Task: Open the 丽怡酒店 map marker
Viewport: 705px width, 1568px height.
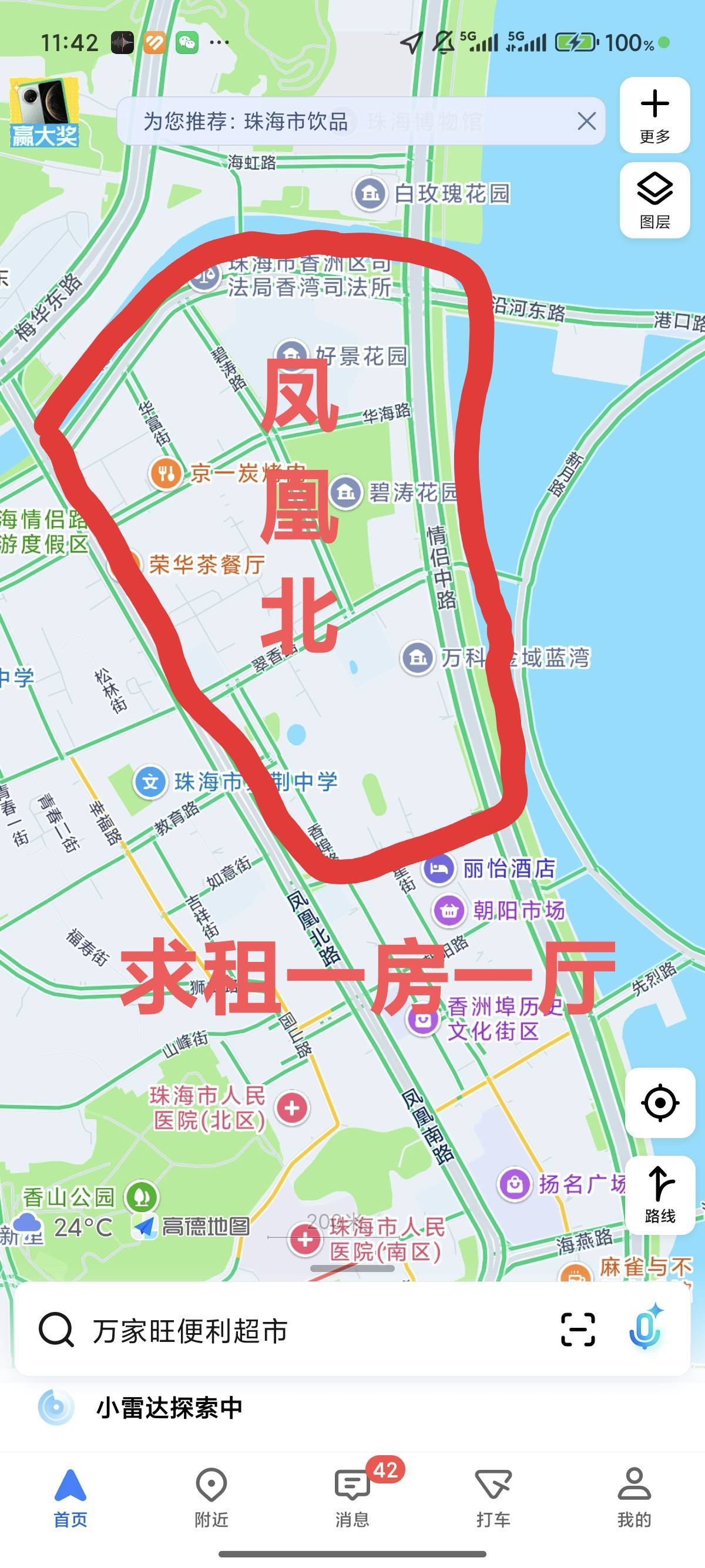Action: [439, 868]
